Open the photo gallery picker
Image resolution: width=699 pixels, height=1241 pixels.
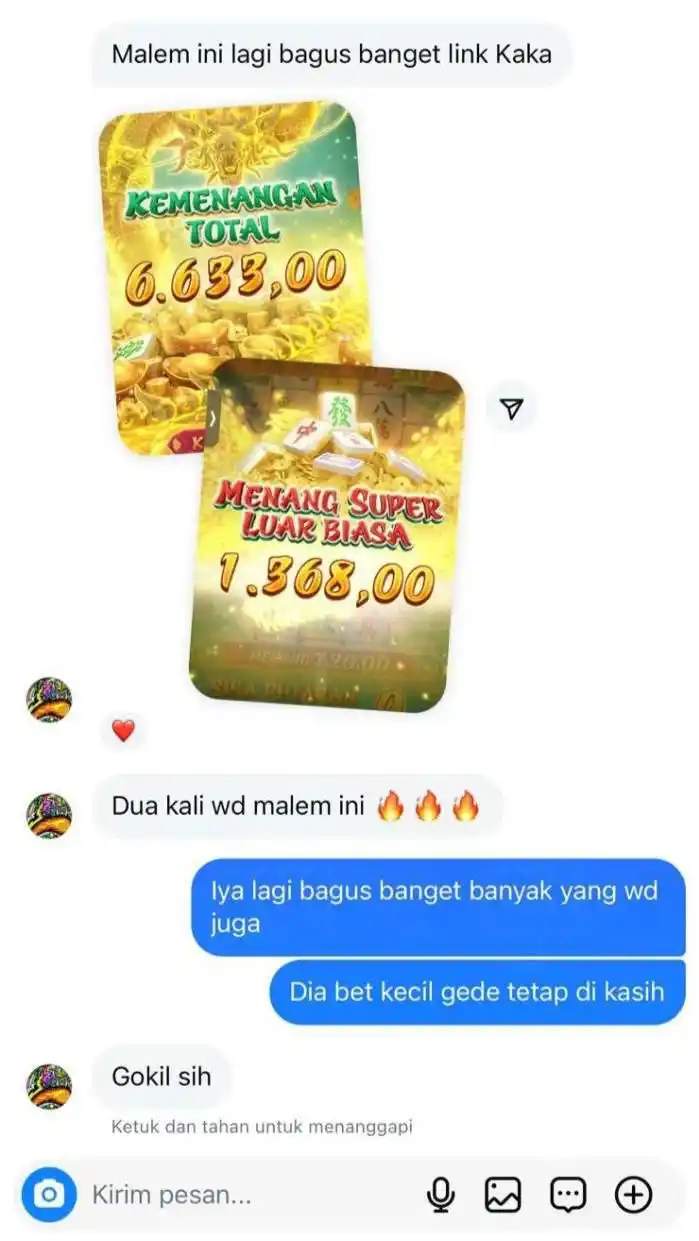tap(503, 1194)
